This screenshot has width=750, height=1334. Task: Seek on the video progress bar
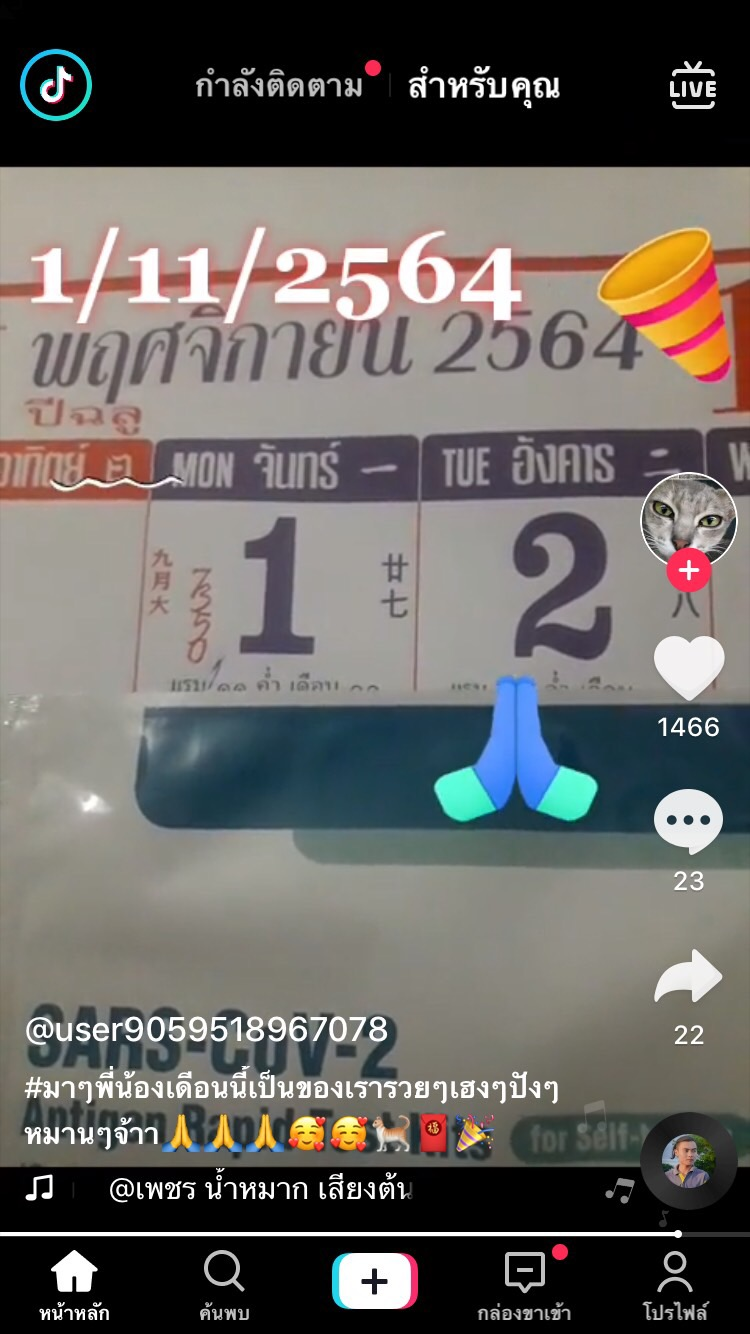tap(340, 1234)
